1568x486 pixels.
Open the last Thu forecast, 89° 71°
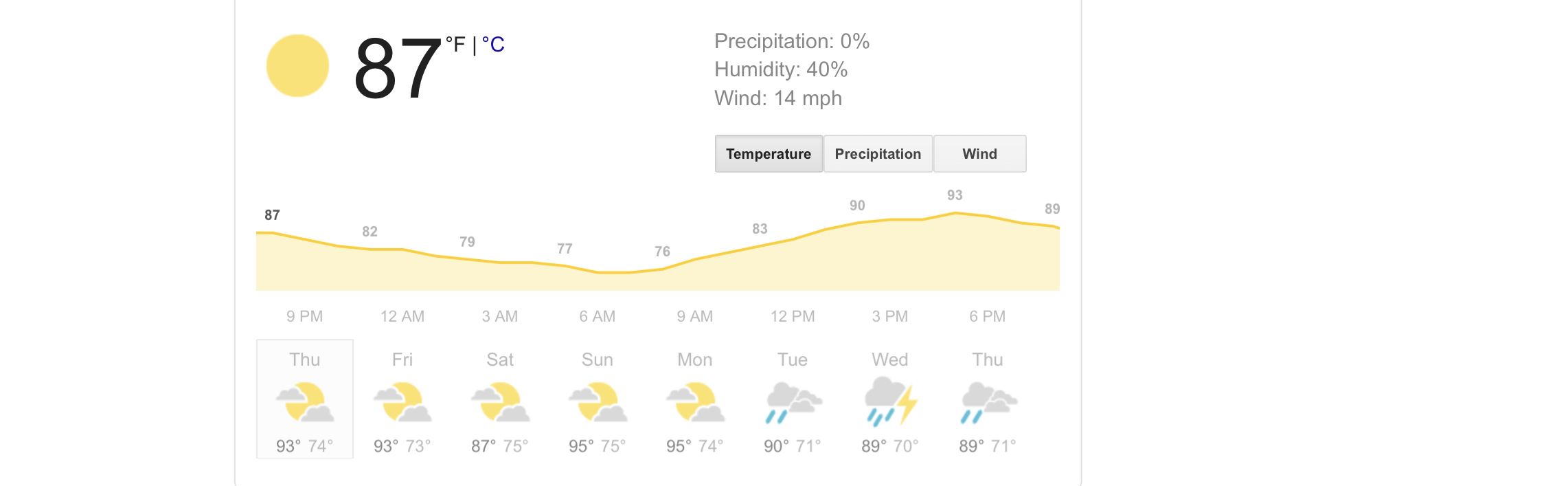988,400
